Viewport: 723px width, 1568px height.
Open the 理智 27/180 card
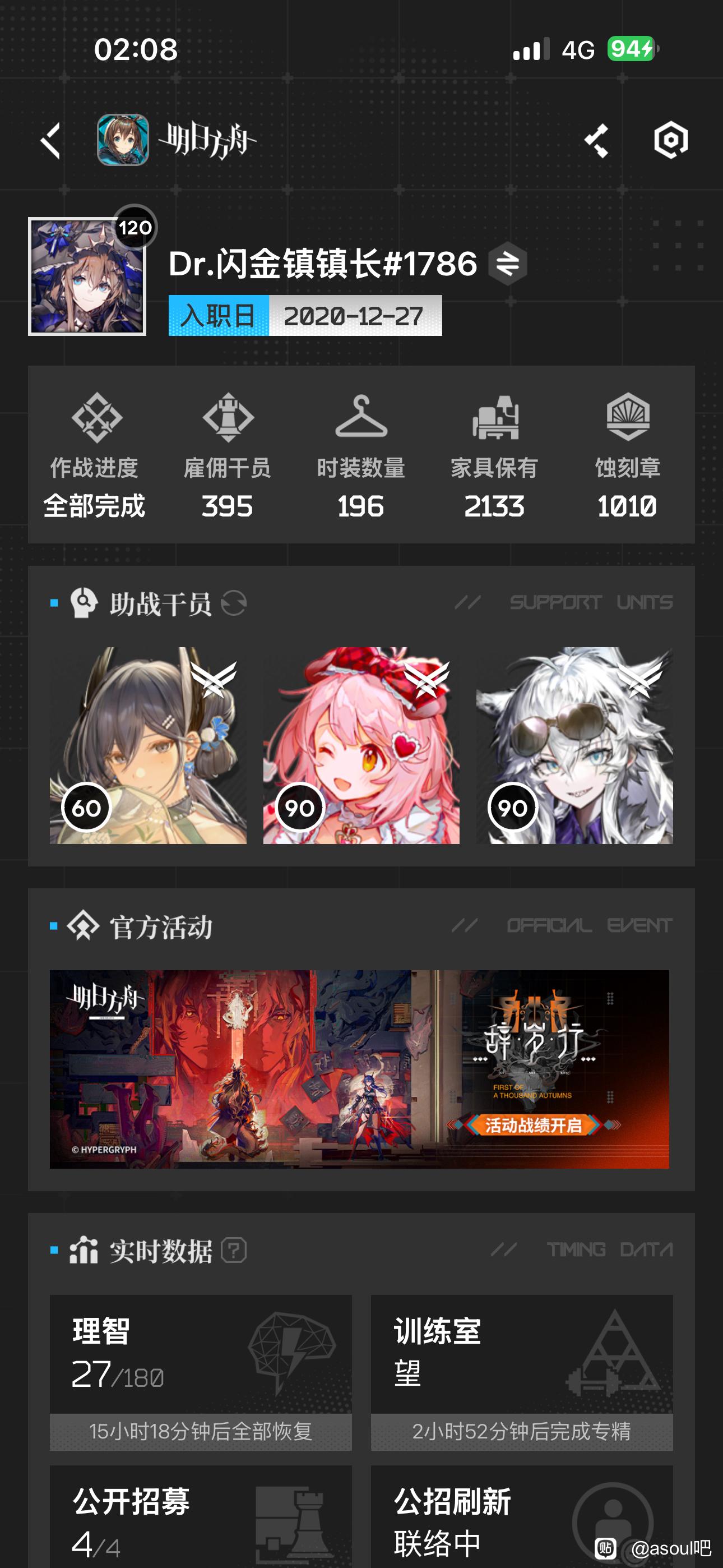201,1372
